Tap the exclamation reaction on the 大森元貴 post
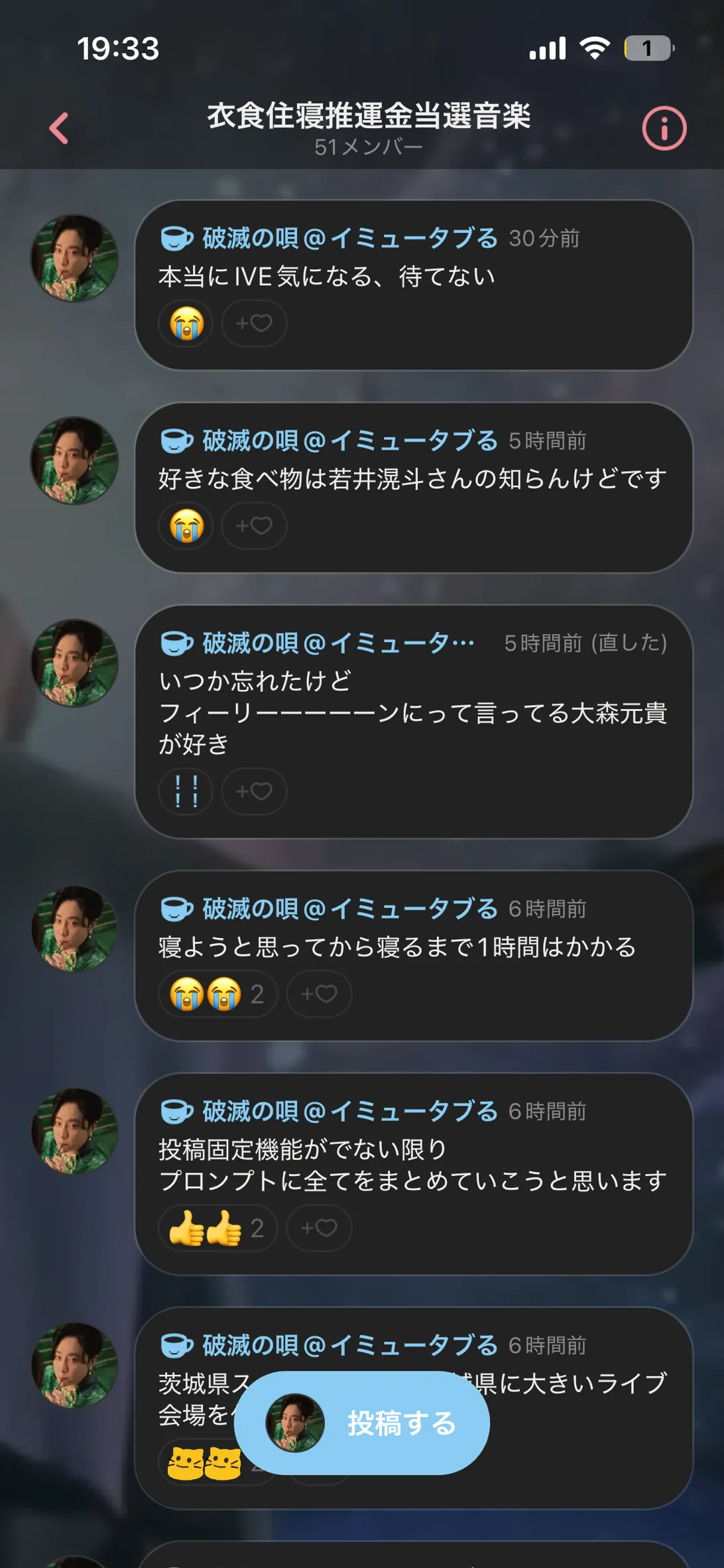This screenshot has width=724, height=1568. (186, 791)
